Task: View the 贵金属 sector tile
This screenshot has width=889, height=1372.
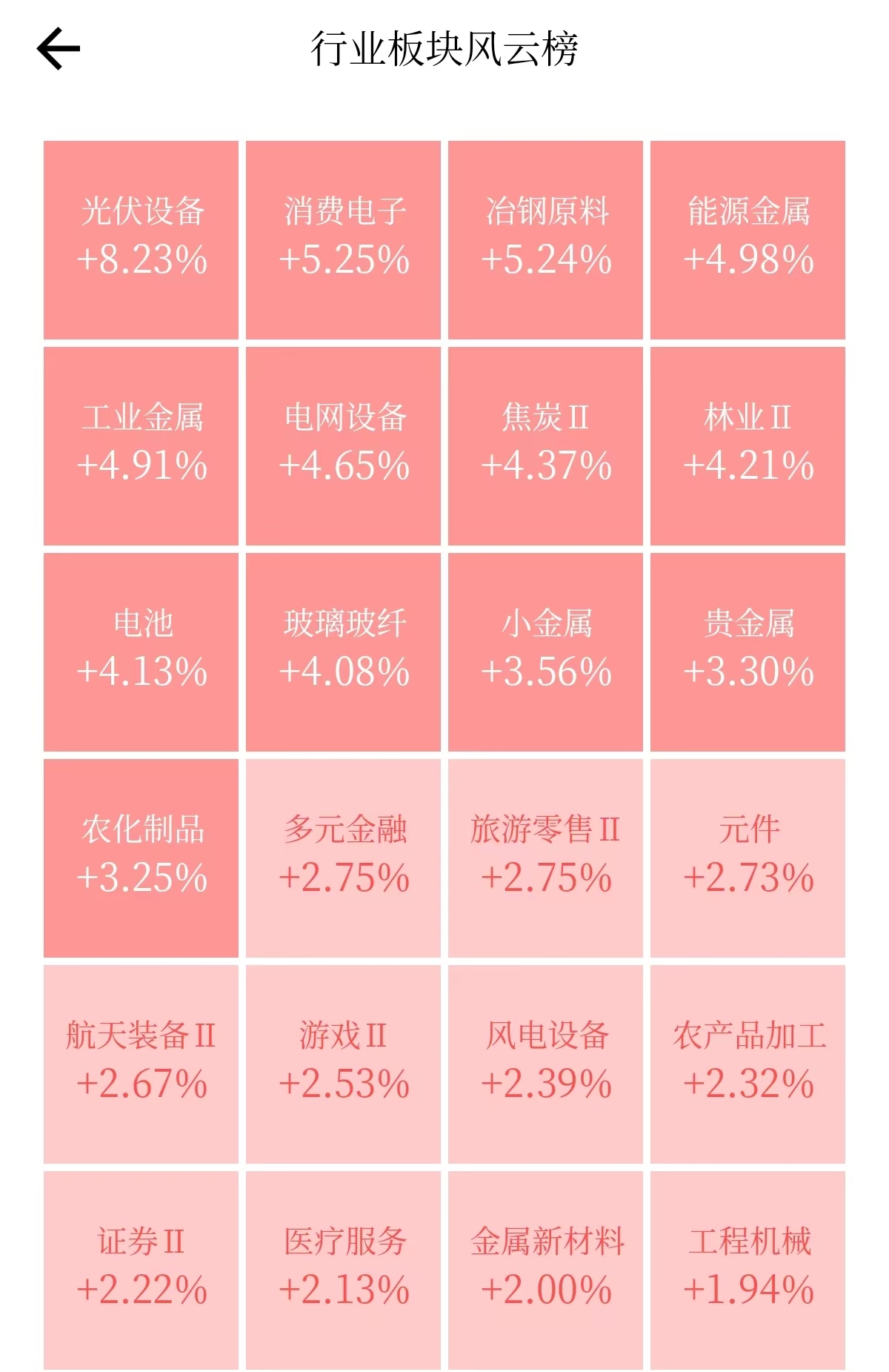Action: 748,651
